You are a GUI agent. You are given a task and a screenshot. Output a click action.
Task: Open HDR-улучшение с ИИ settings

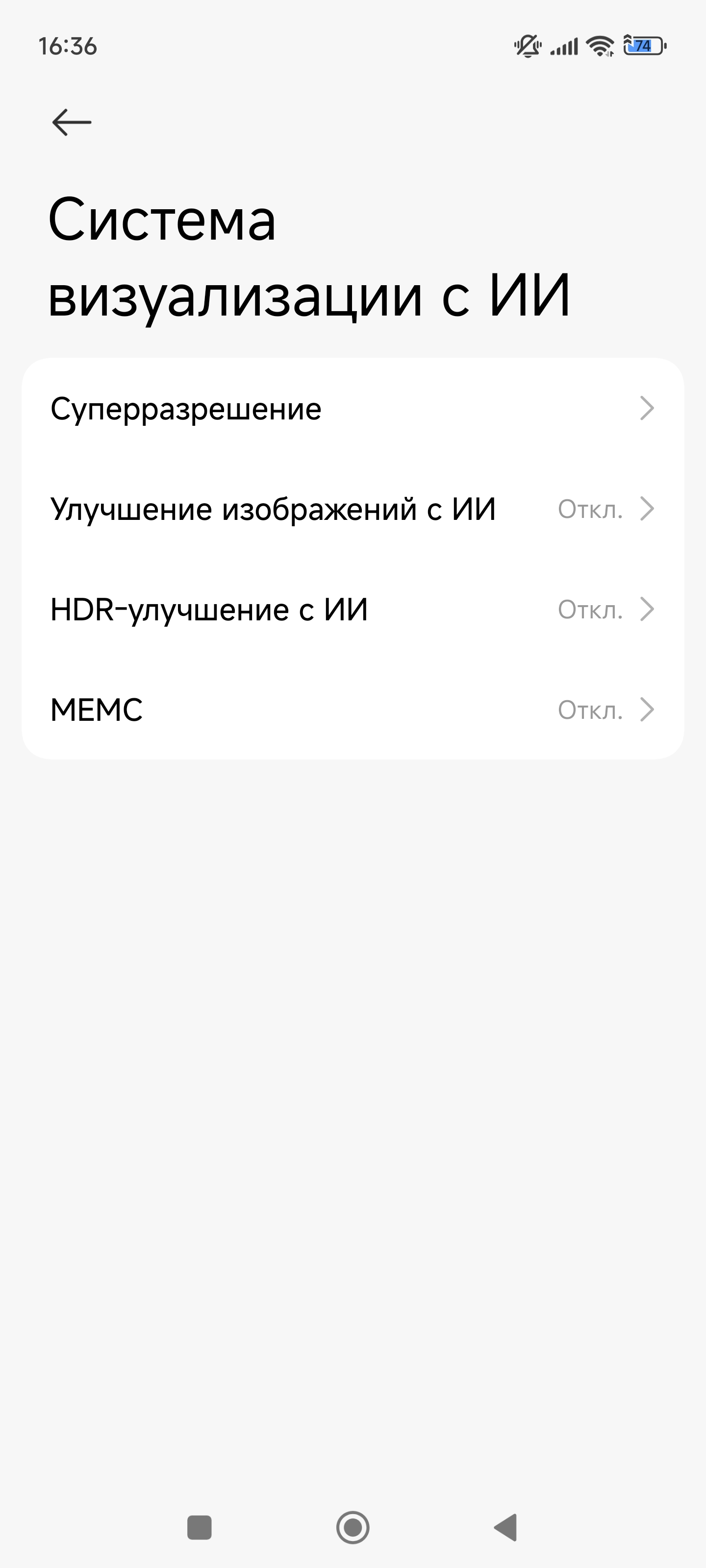[352, 609]
